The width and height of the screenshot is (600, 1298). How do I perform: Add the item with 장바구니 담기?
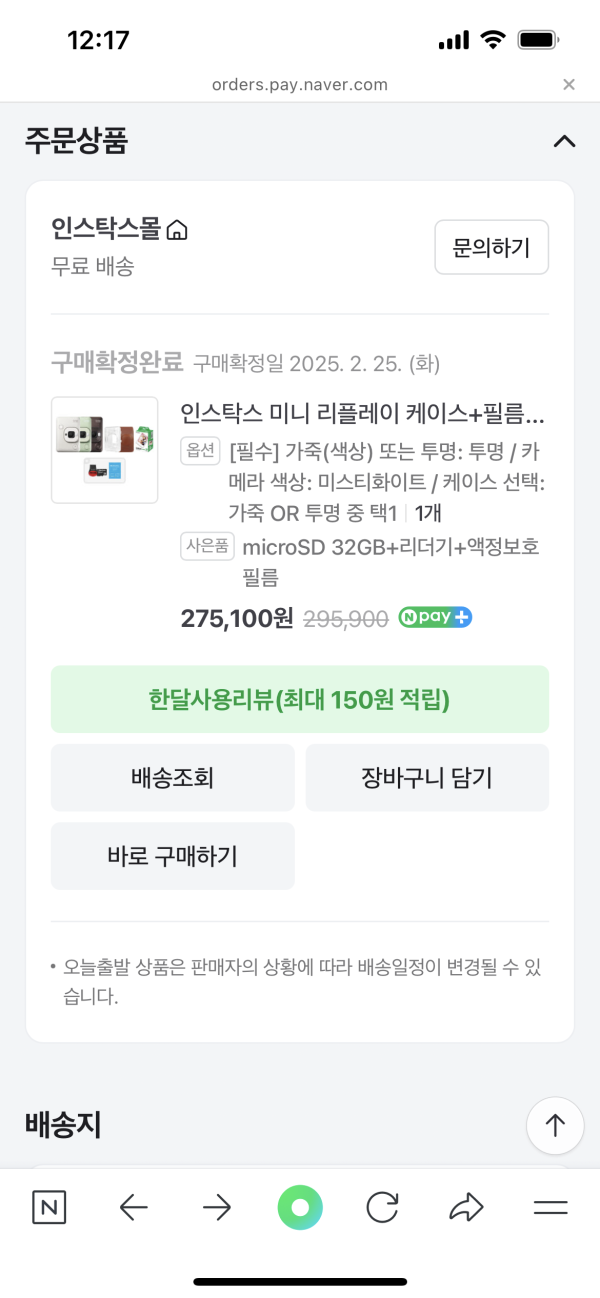coord(427,777)
